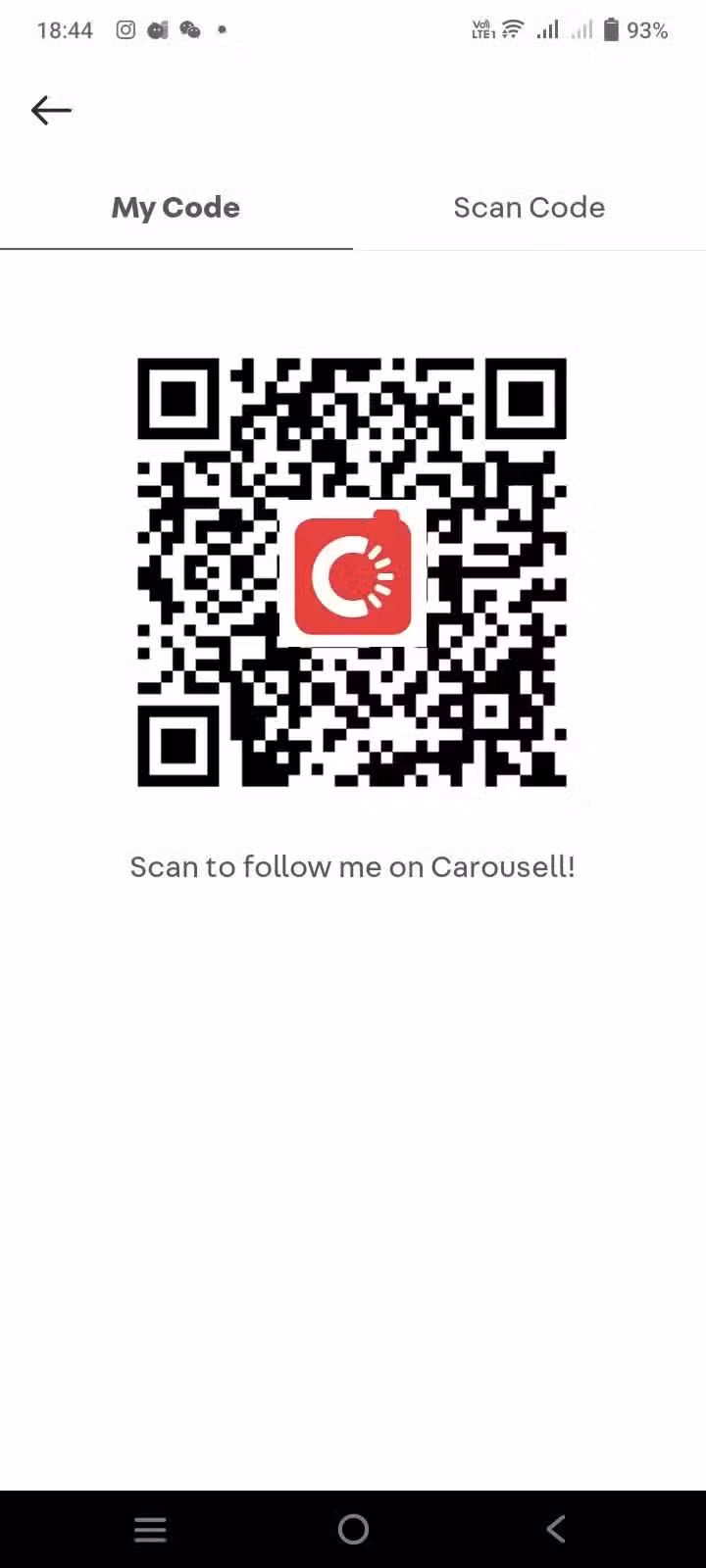Go back using the top-left arrow
This screenshot has width=706, height=1568.
(51, 110)
